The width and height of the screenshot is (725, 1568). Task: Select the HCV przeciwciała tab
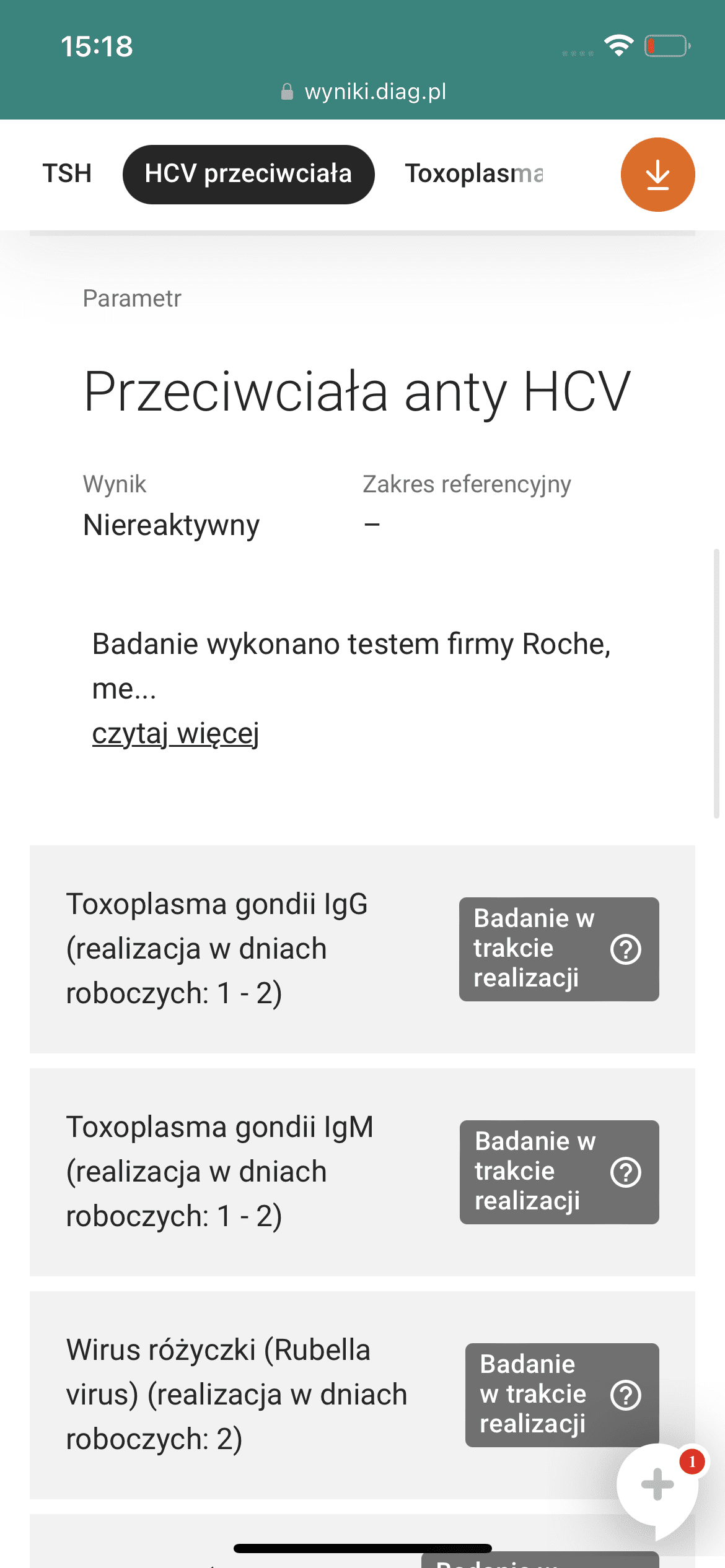coord(248,174)
